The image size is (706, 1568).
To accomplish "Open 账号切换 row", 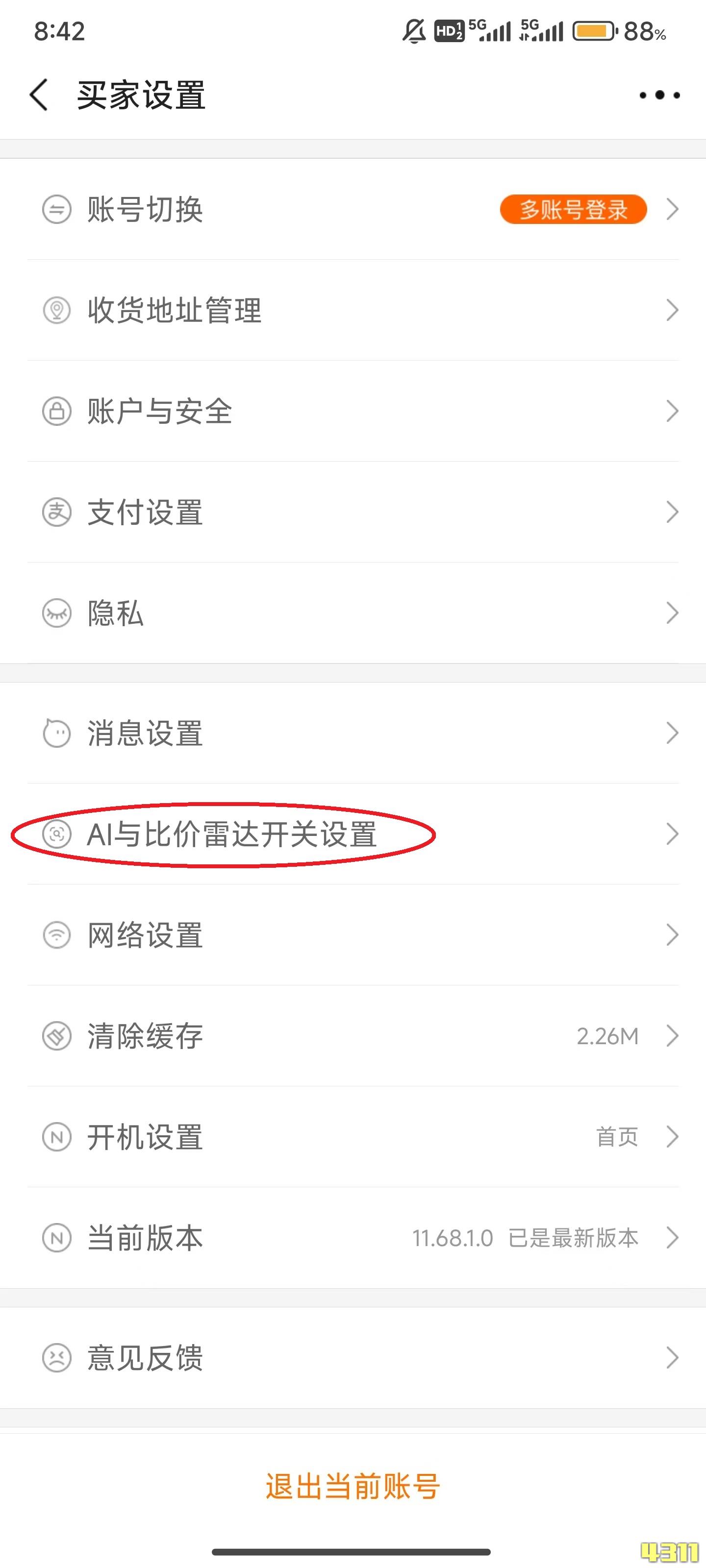I will click(x=353, y=209).
